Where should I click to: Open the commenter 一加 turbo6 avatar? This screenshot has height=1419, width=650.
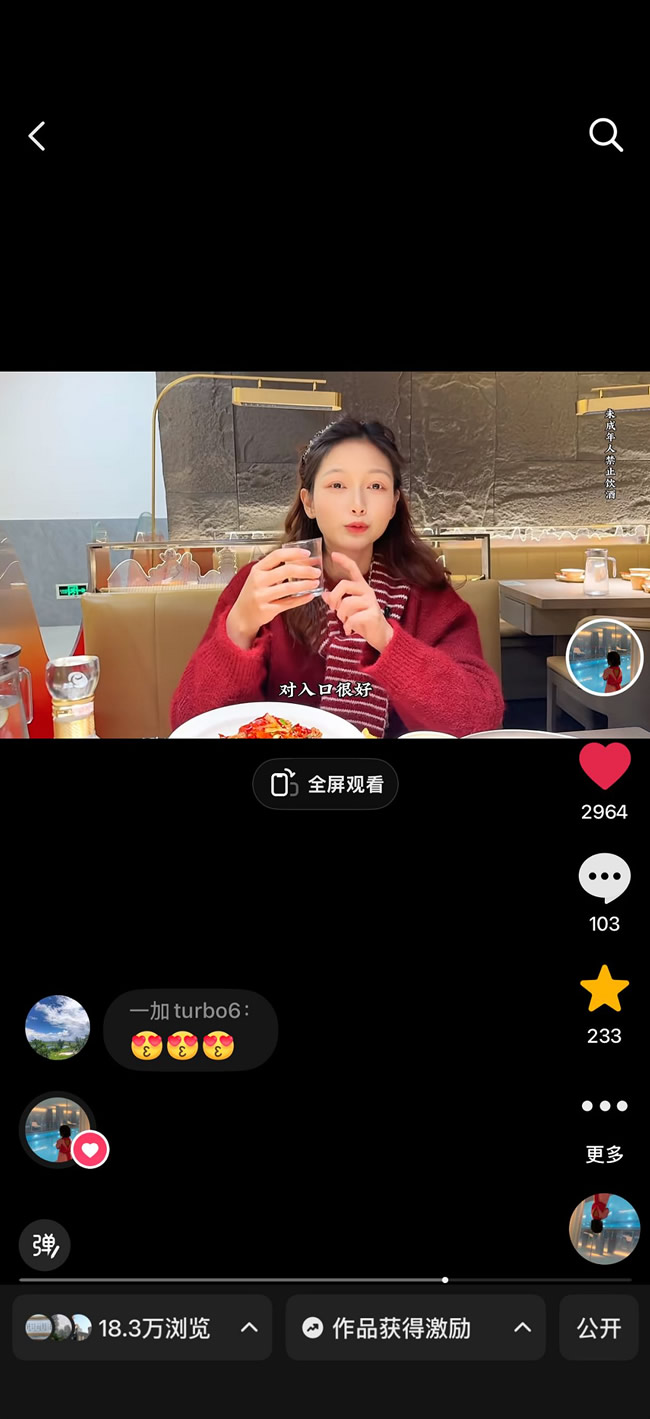pos(57,1028)
